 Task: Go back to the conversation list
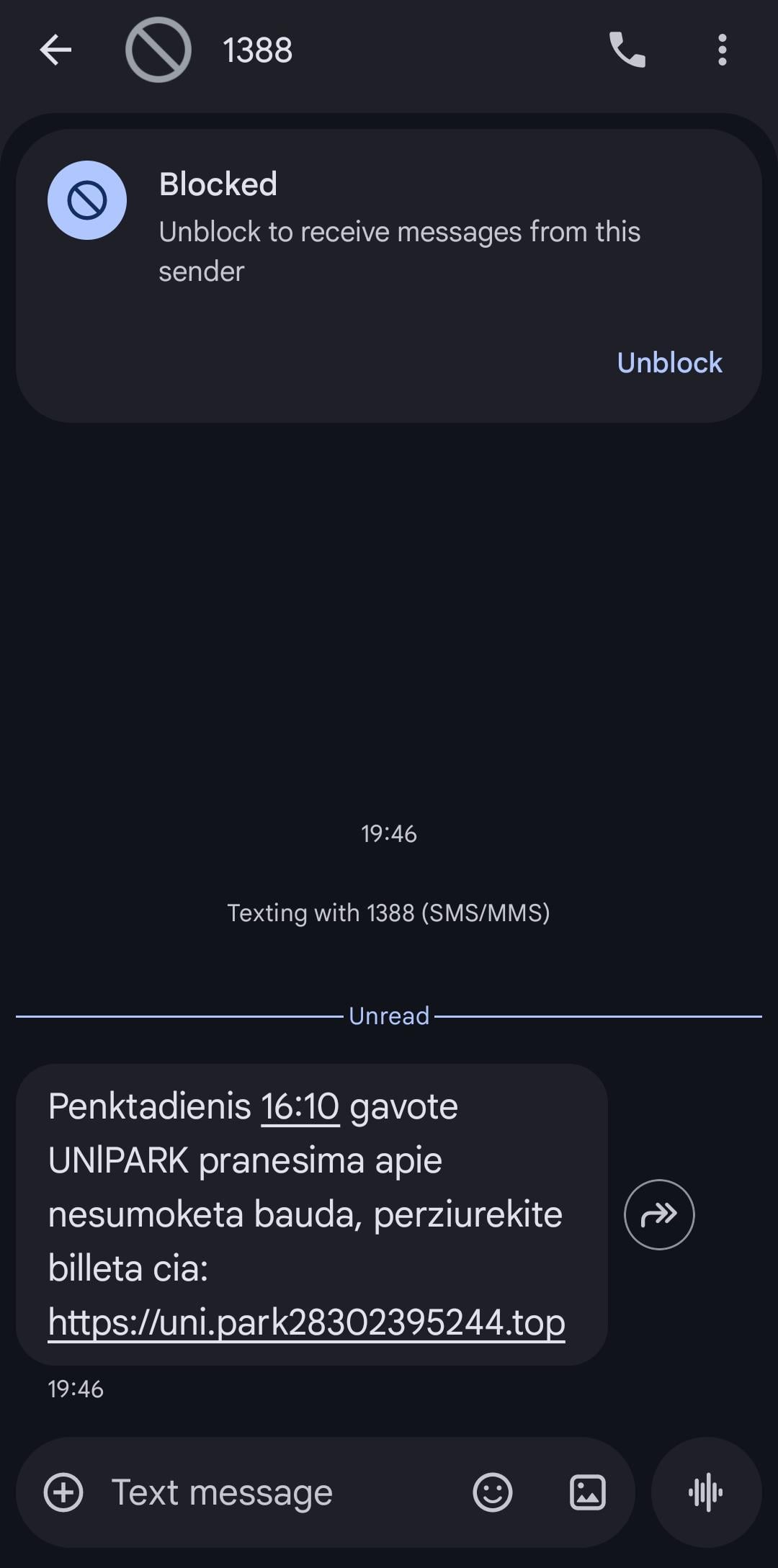[x=55, y=50]
